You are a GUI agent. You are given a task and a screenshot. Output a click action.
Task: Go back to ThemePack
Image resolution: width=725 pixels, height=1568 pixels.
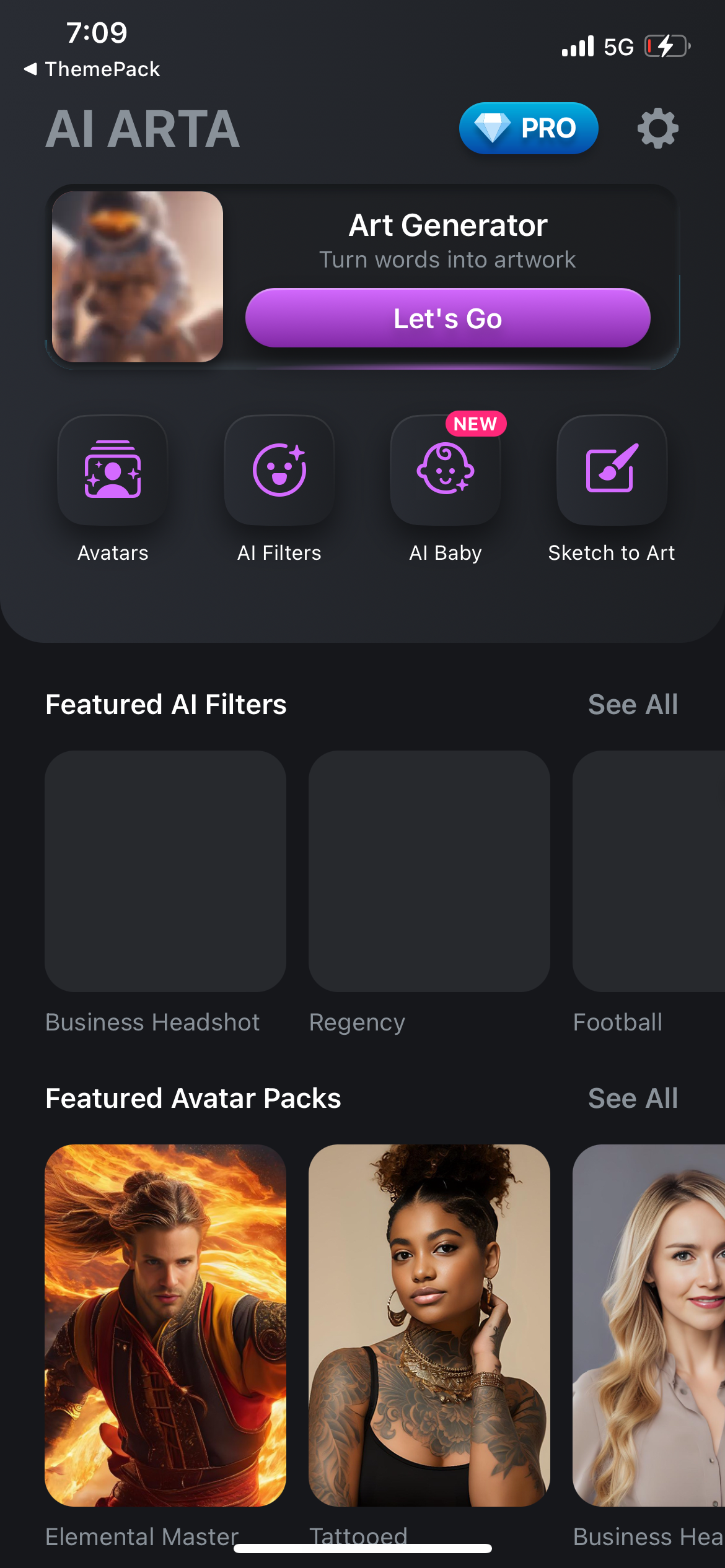tap(92, 69)
